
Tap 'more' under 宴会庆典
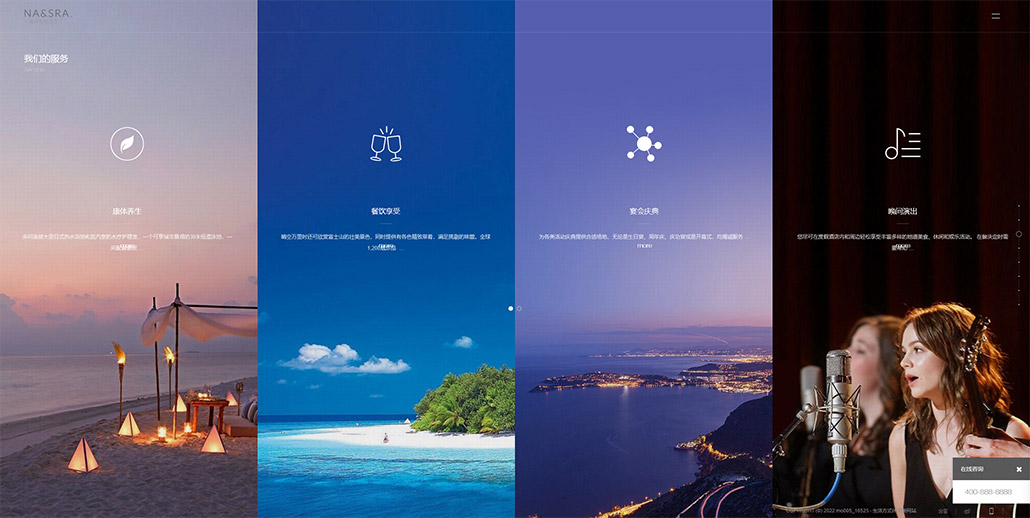click(643, 245)
